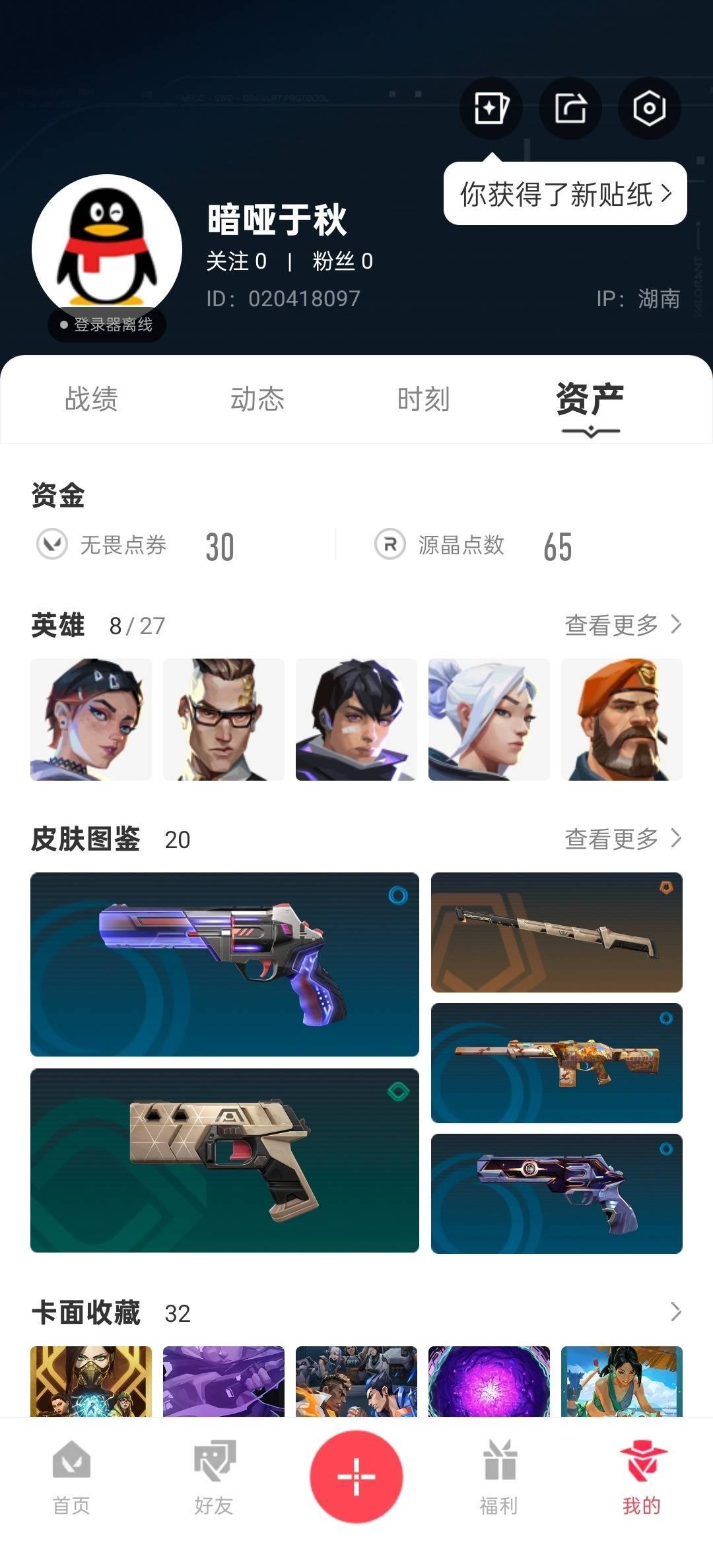View 粉丝 followers list
This screenshot has width=713, height=1568.
click(343, 261)
